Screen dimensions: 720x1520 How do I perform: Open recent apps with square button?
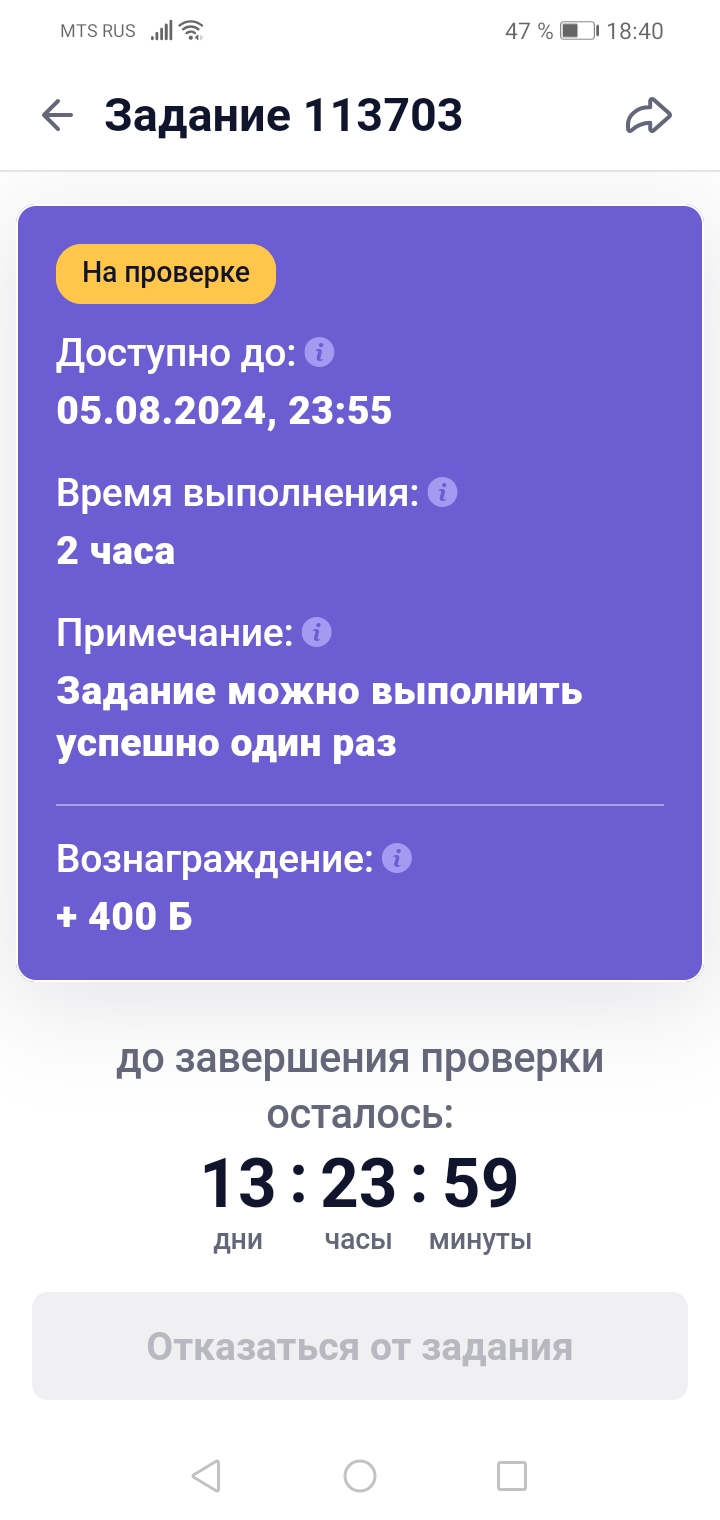512,1475
